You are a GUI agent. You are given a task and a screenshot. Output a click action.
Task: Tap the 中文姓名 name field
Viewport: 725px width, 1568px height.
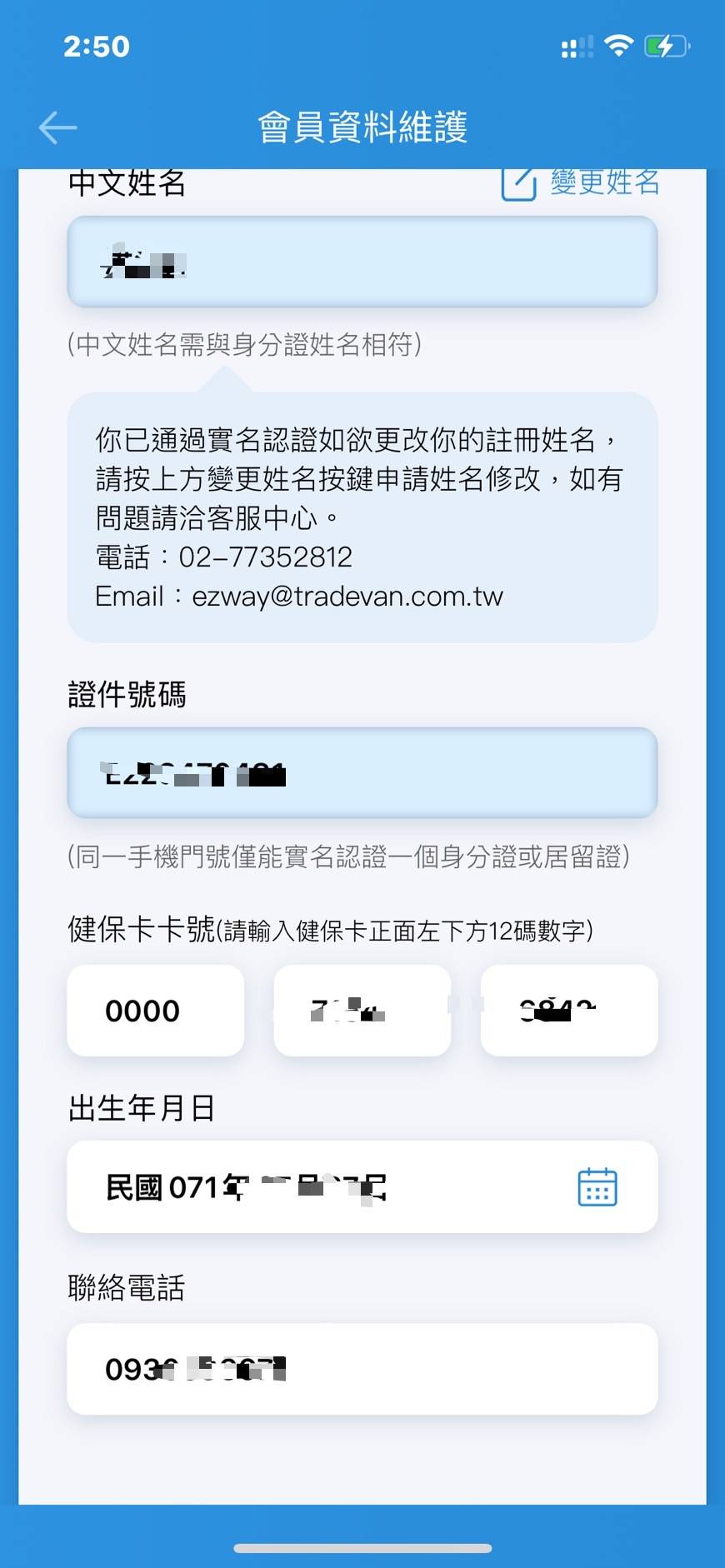tap(362, 262)
